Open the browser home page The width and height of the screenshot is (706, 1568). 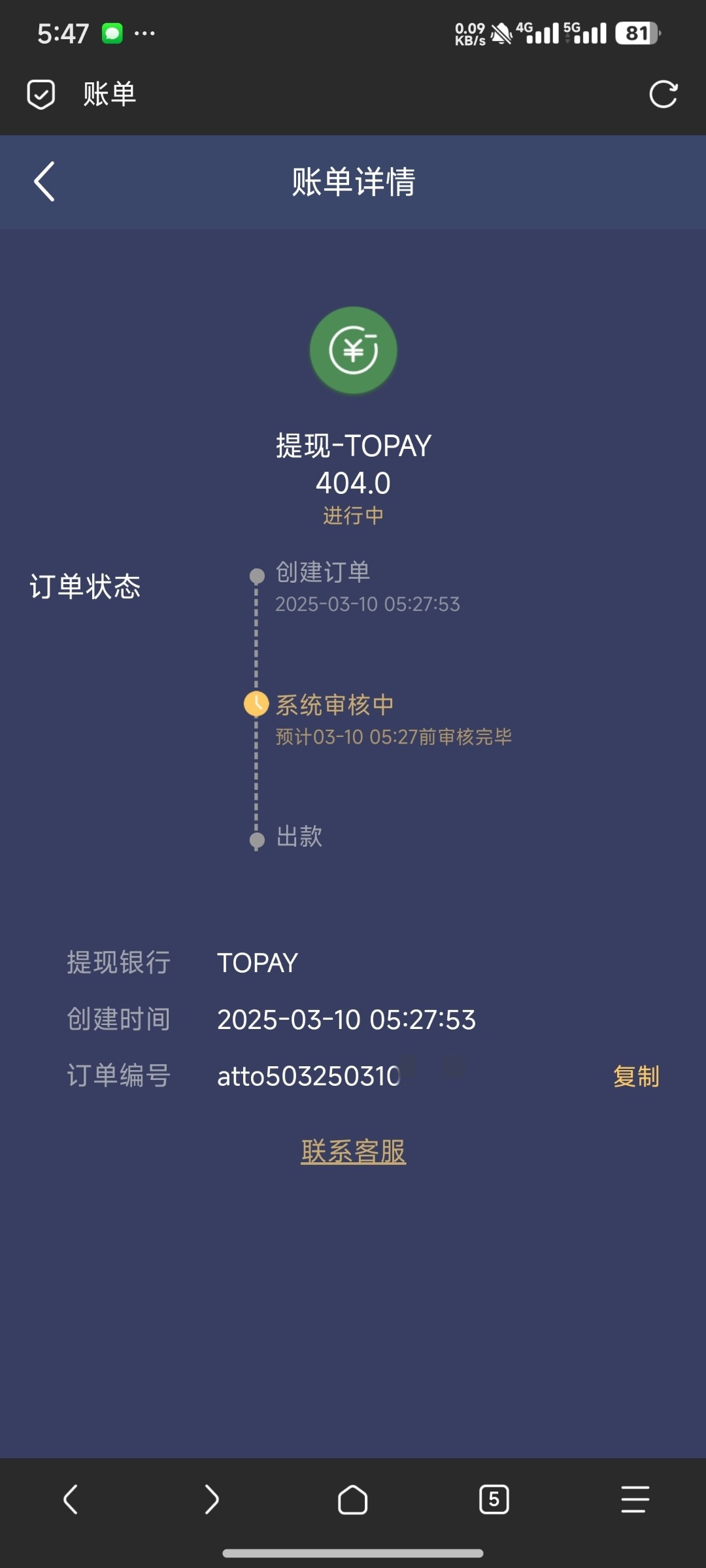pyautogui.click(x=352, y=1499)
